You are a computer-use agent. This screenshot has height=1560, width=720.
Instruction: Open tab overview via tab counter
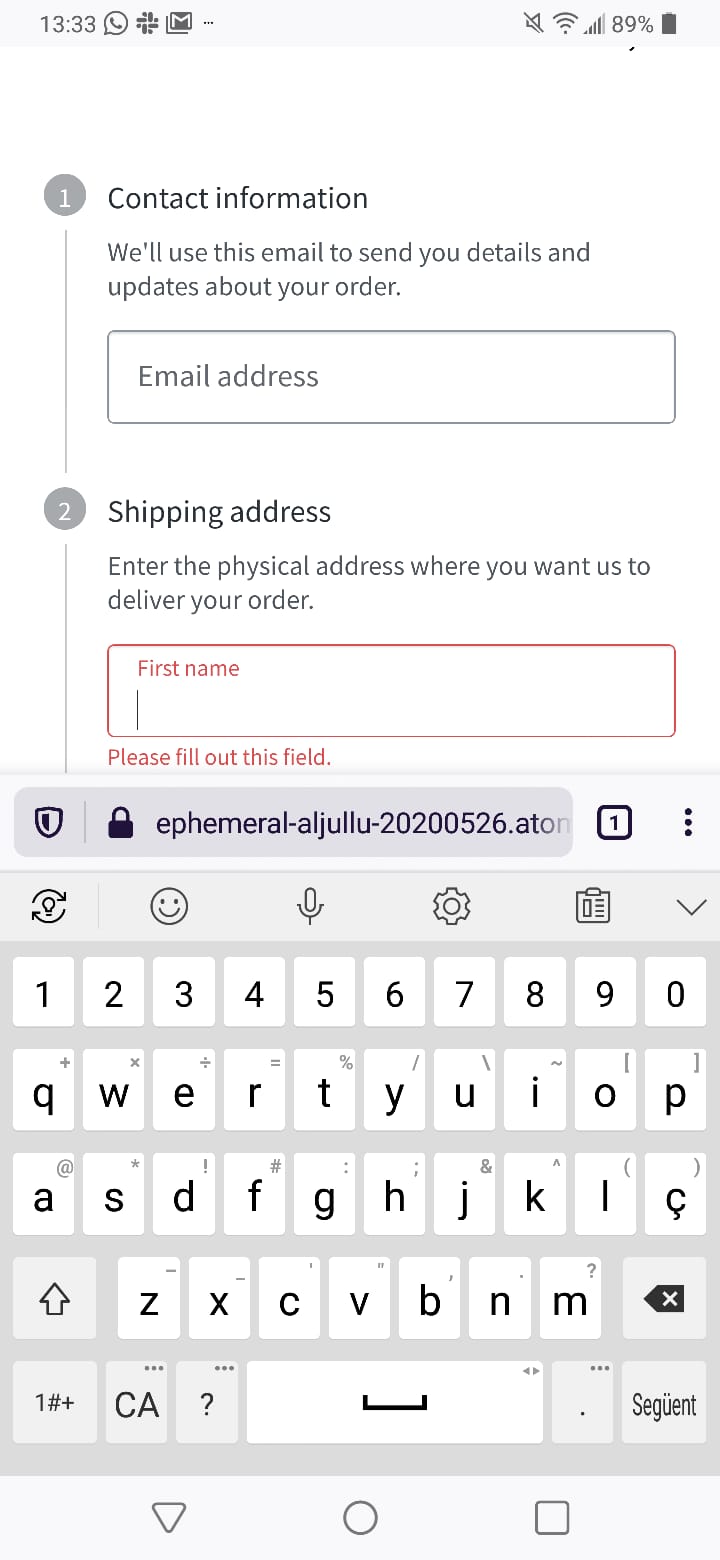[x=614, y=822]
